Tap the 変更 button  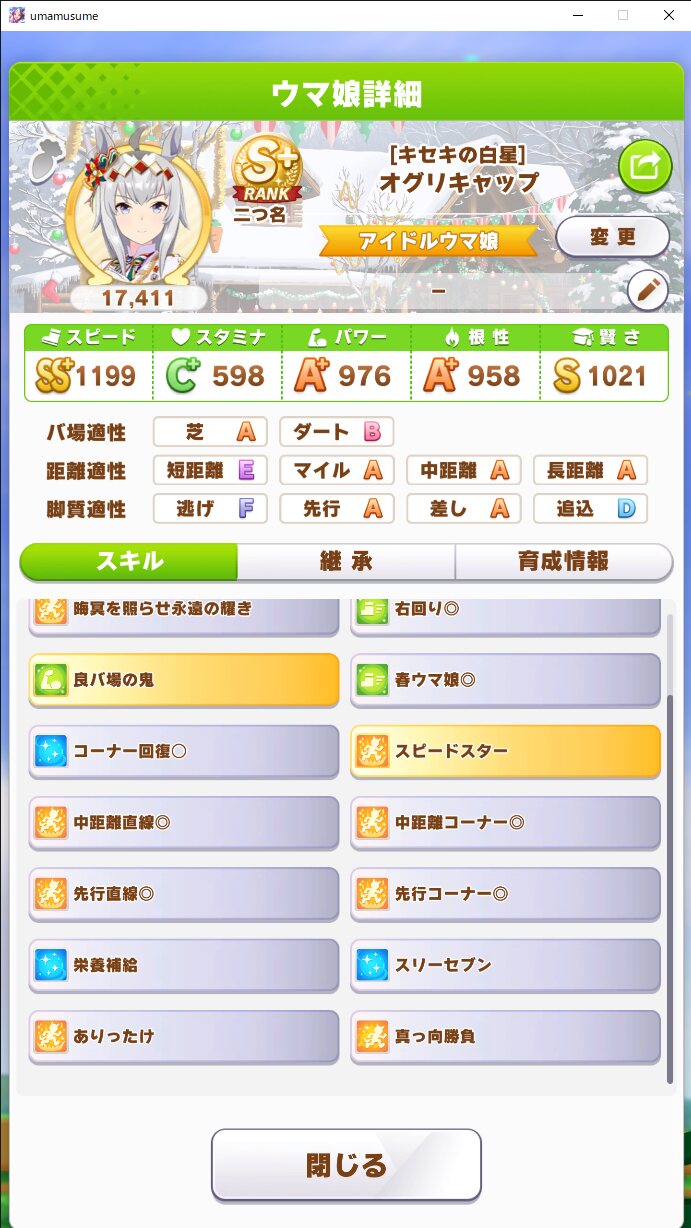click(612, 238)
